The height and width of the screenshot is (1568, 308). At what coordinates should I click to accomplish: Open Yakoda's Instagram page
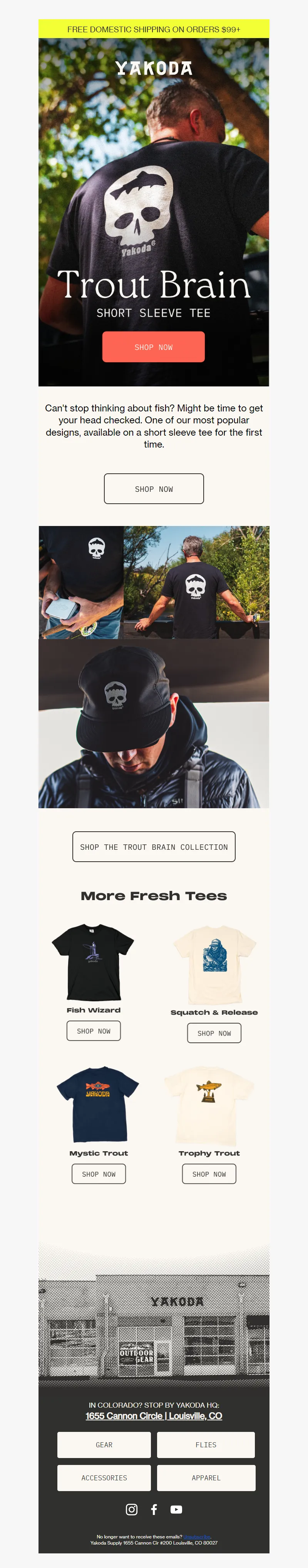coord(131,1510)
